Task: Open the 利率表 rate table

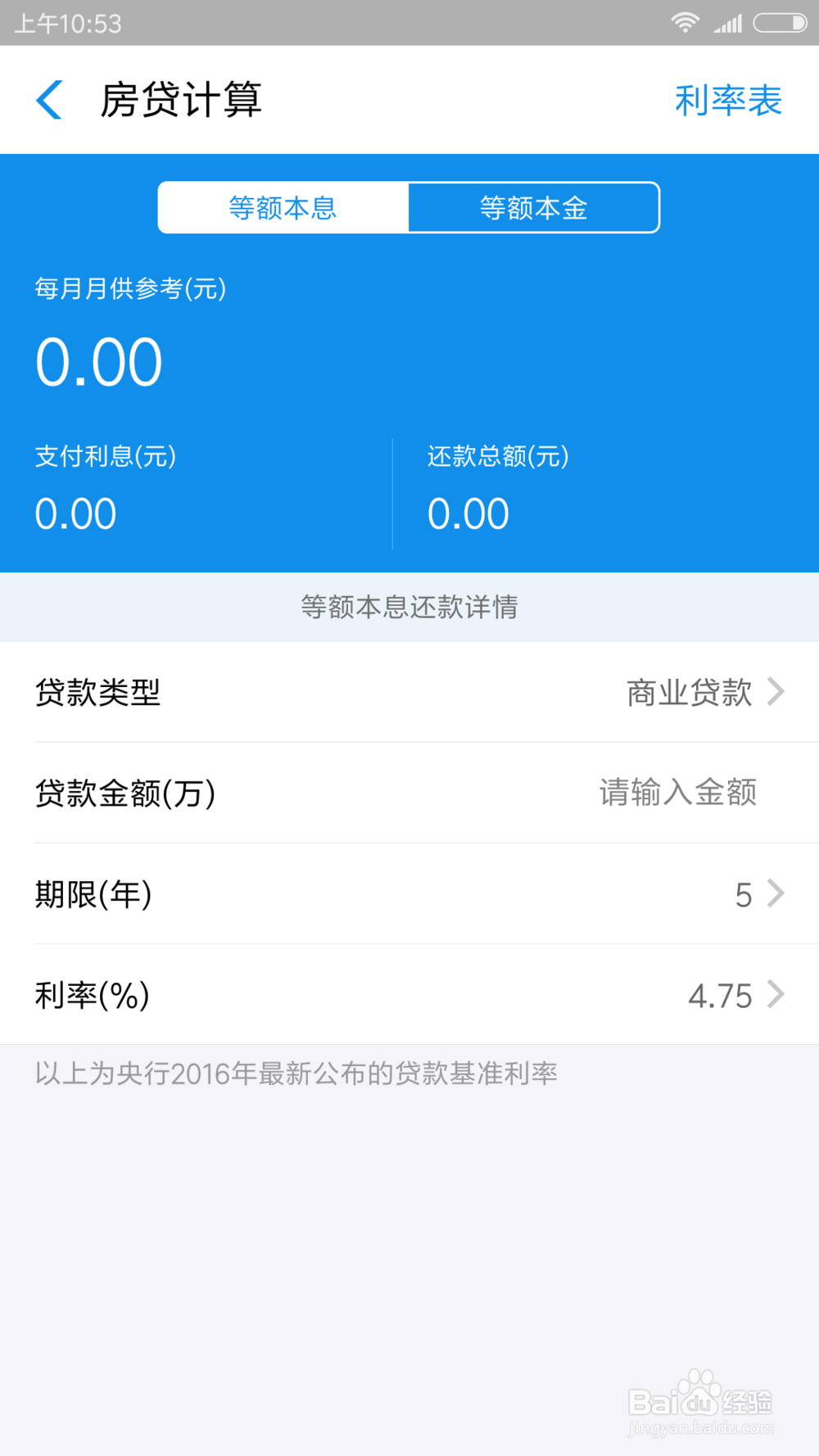Action: click(x=728, y=100)
